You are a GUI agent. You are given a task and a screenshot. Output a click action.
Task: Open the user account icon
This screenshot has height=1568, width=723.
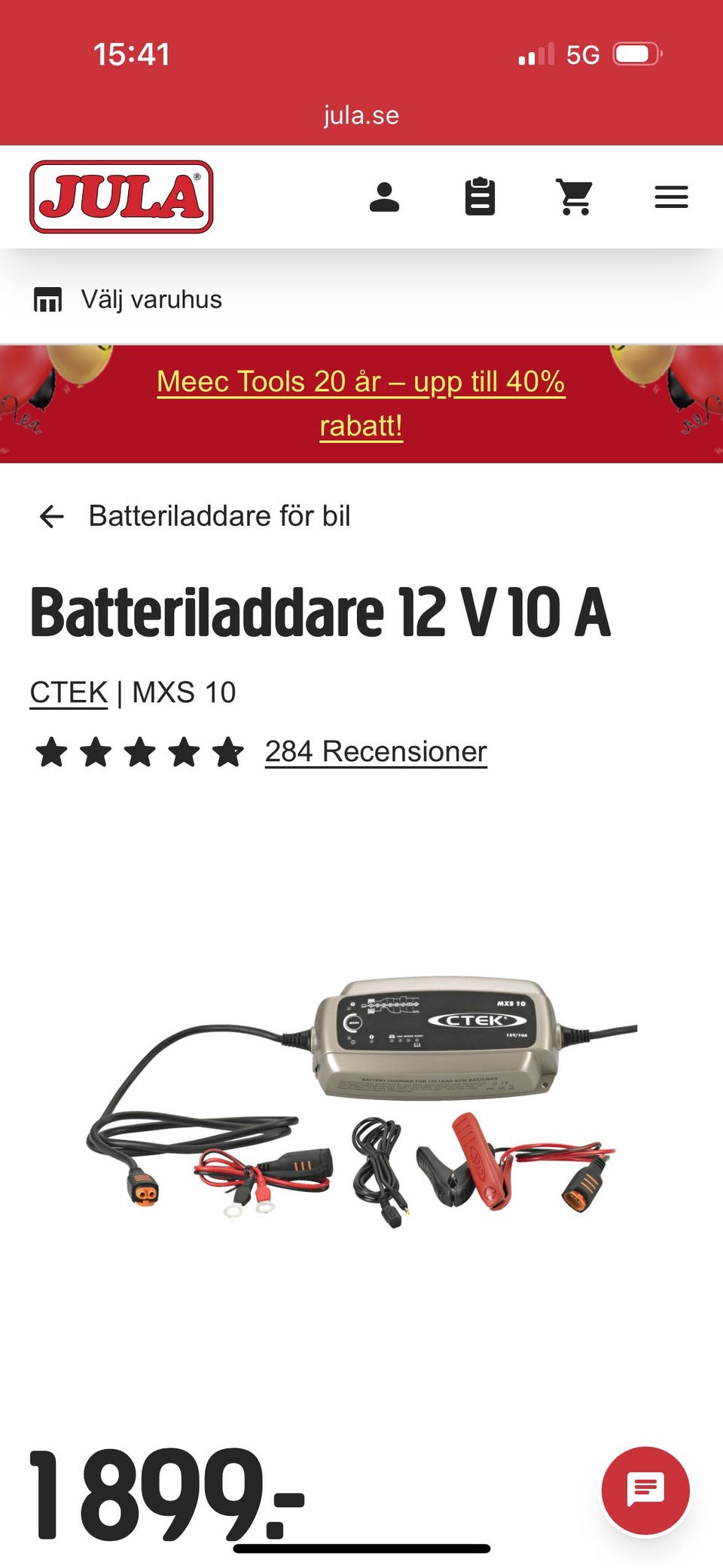tap(384, 197)
